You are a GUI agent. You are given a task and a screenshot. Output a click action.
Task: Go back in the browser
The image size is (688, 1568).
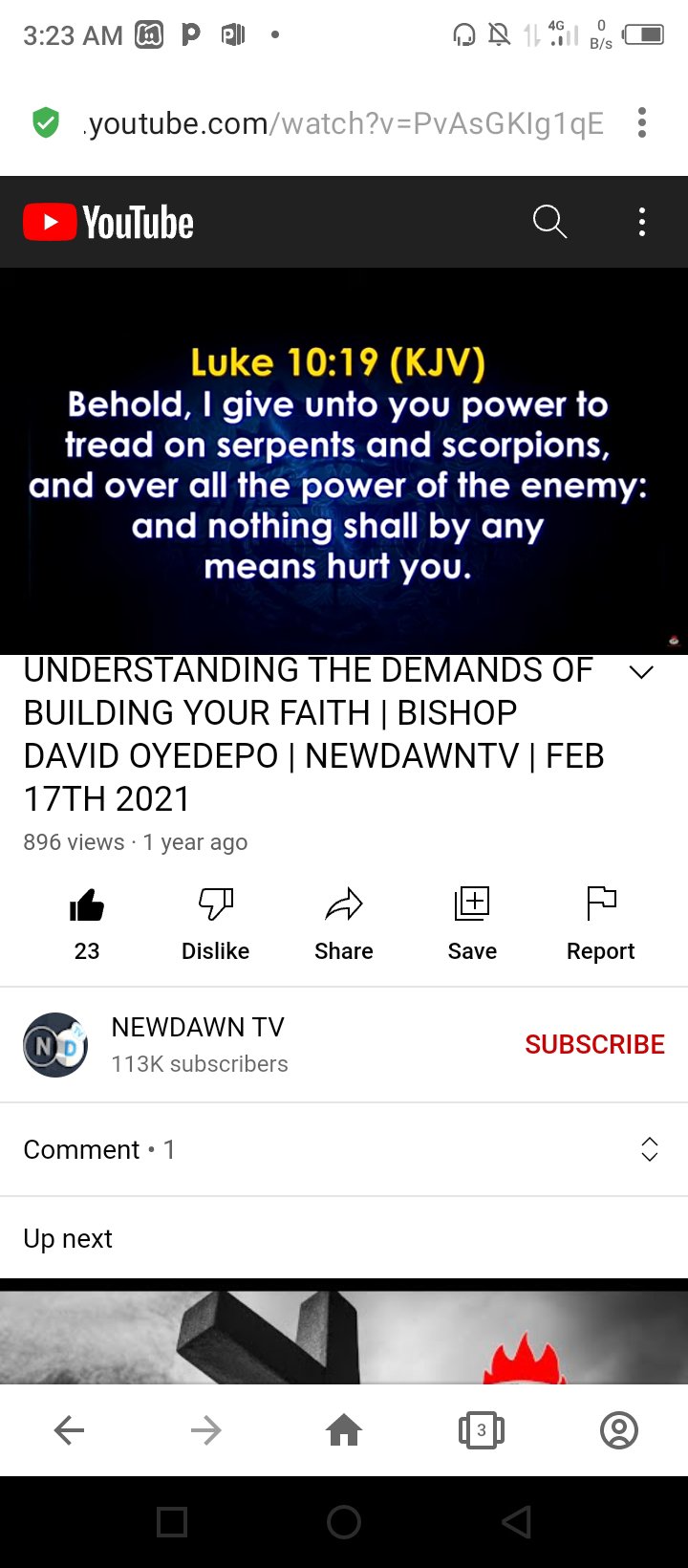(69, 1430)
